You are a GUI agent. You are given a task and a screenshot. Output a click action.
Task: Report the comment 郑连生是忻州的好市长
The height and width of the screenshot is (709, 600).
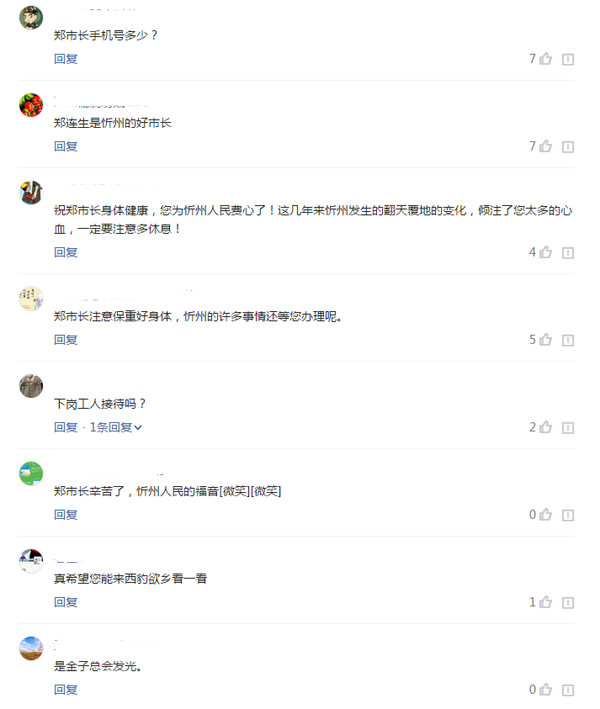click(568, 146)
